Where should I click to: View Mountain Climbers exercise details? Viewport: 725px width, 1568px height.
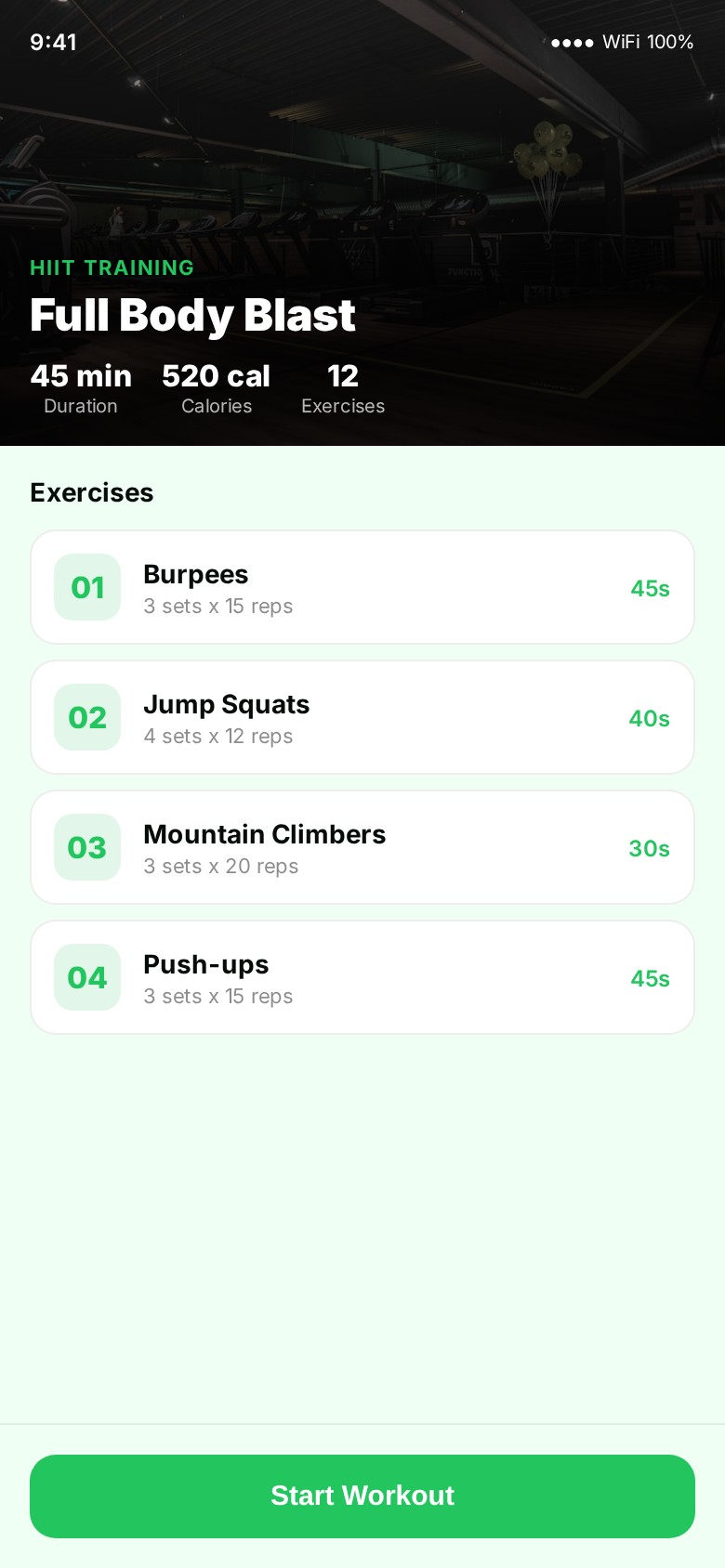[362, 847]
